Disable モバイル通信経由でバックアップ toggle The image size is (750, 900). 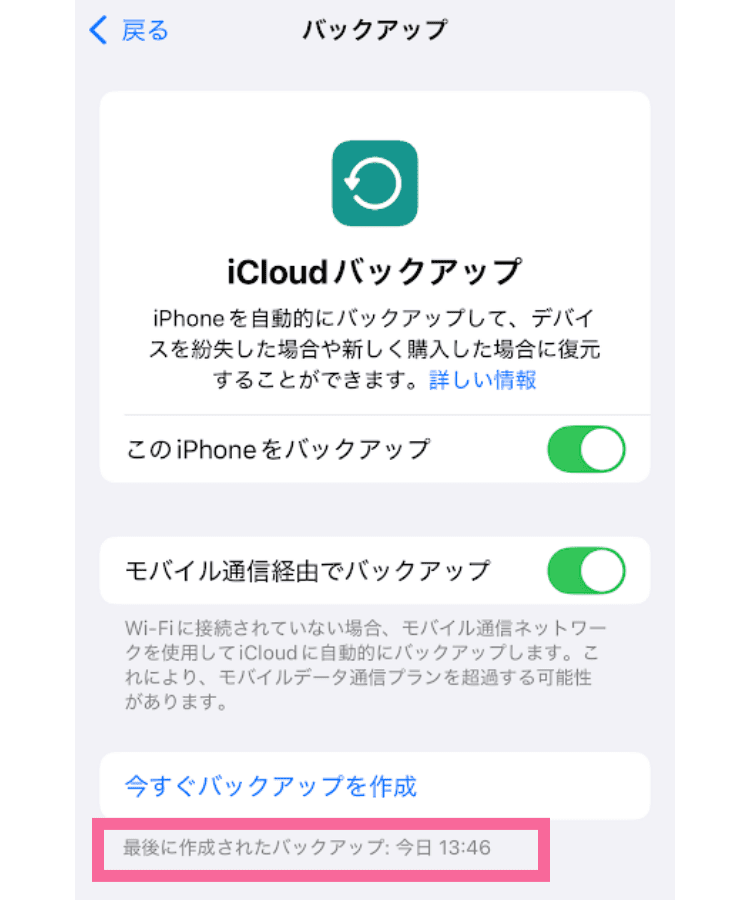(586, 571)
